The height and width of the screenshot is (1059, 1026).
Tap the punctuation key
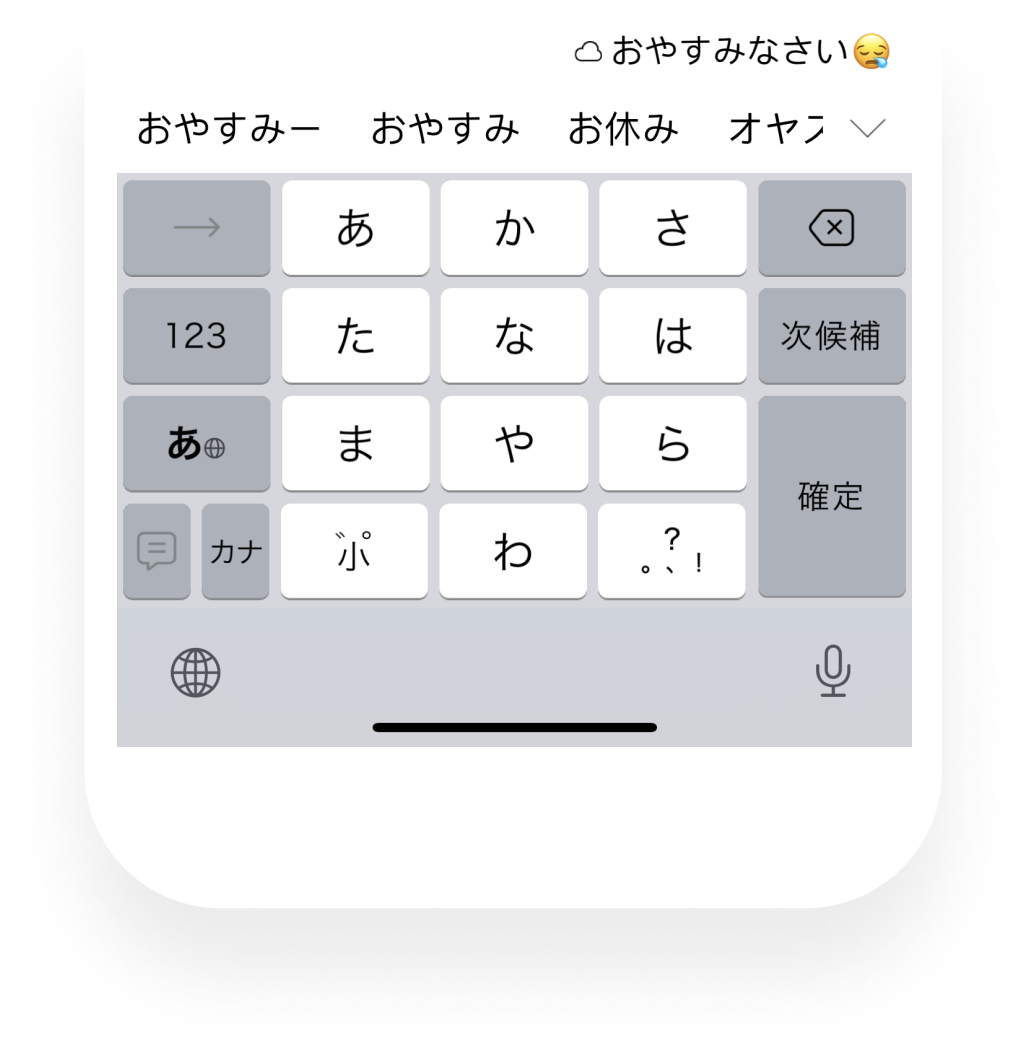pyautogui.click(x=672, y=551)
